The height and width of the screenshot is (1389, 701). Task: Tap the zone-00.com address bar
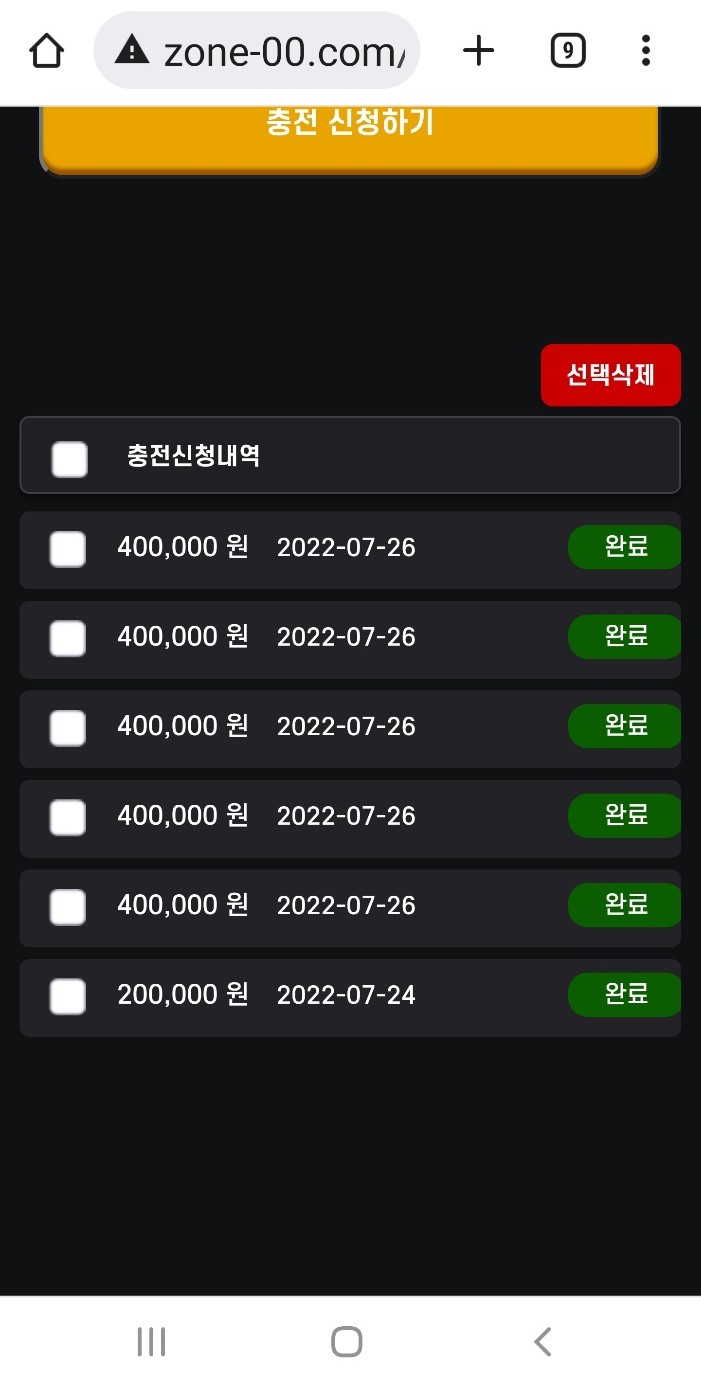(x=257, y=51)
